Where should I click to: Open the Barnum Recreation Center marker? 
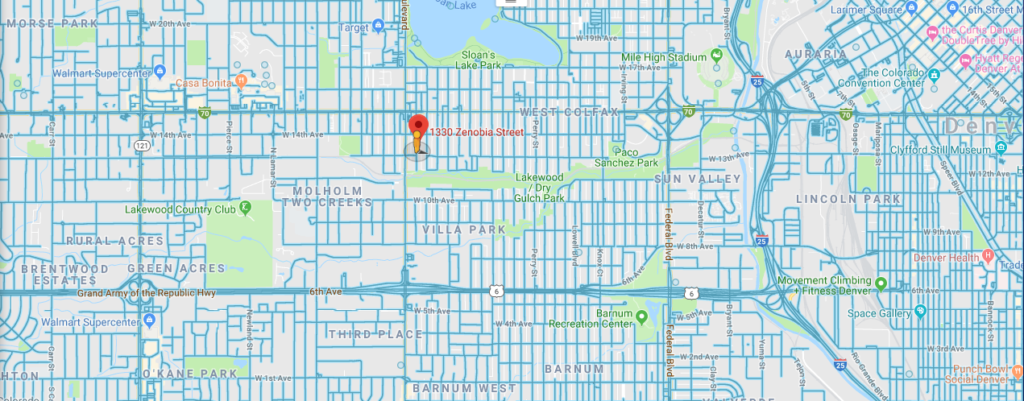pos(643,318)
